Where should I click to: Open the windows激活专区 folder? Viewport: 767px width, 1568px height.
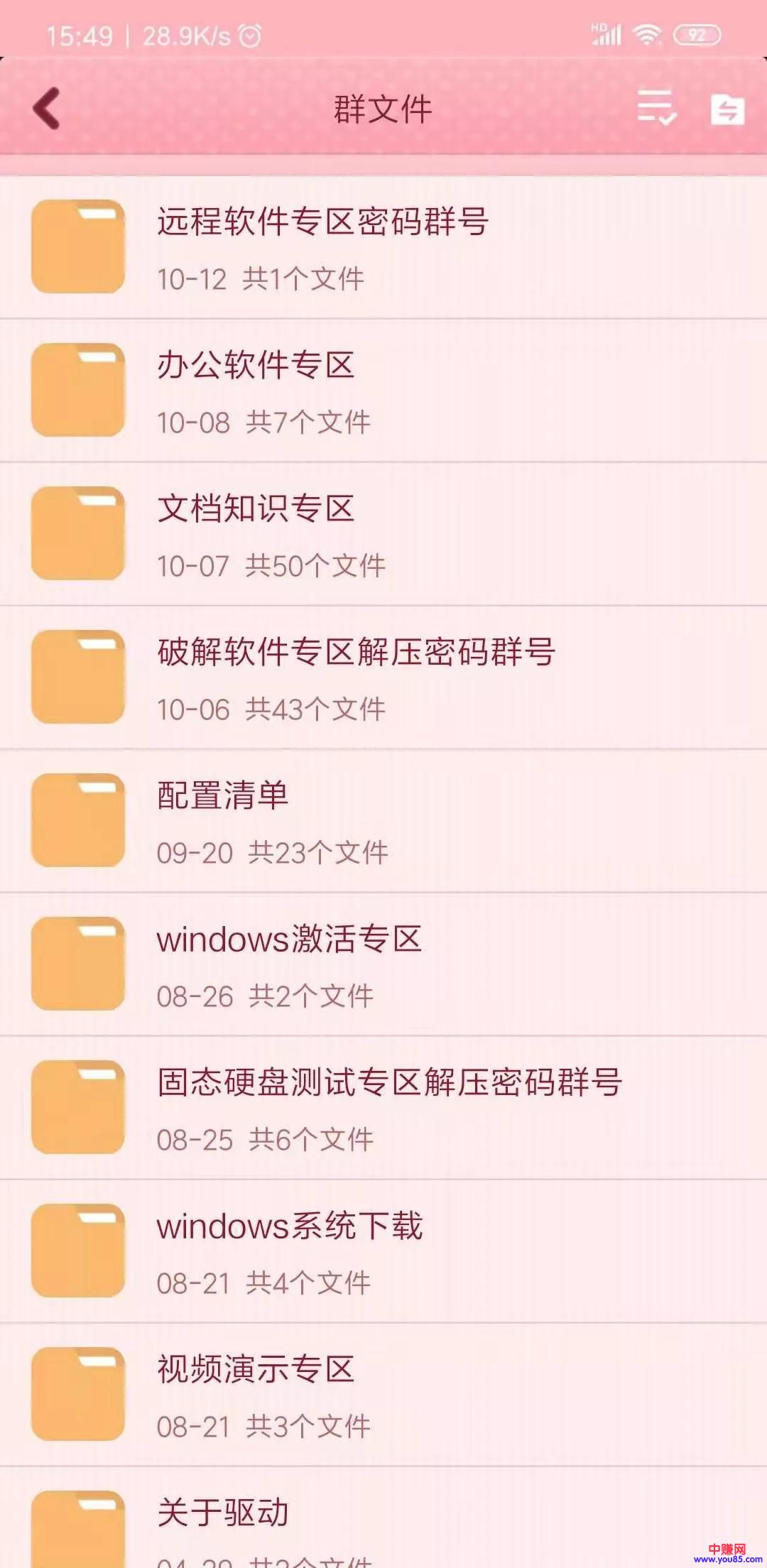coord(289,939)
